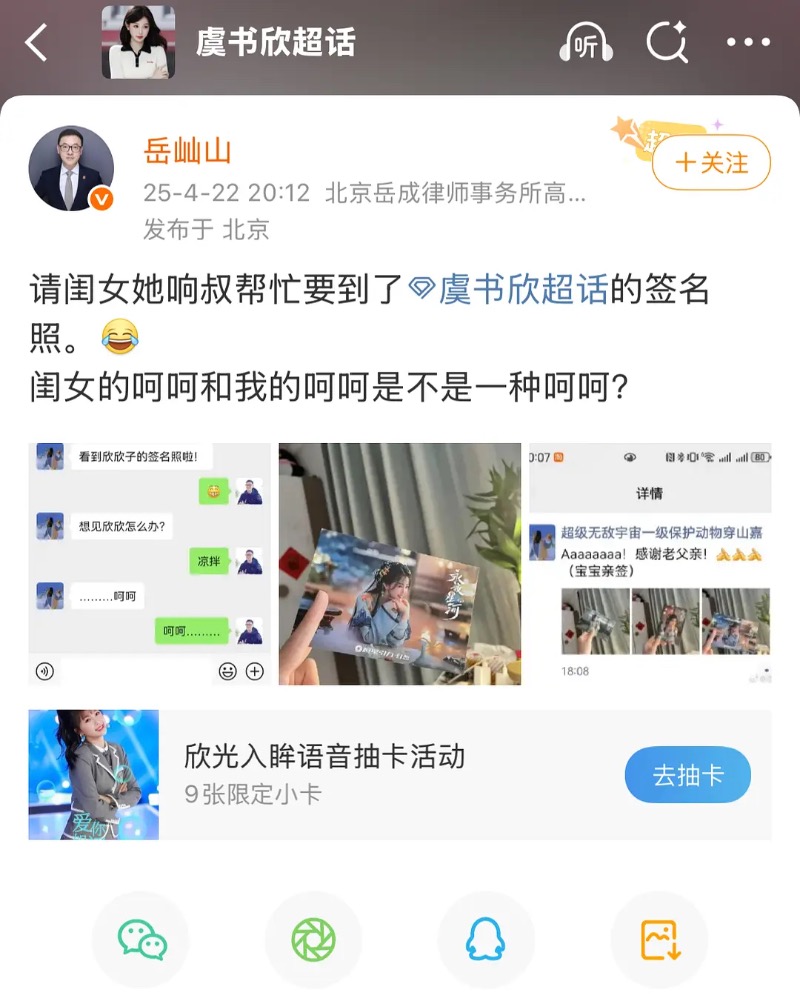Open the 岳屾山 username link

click(188, 151)
